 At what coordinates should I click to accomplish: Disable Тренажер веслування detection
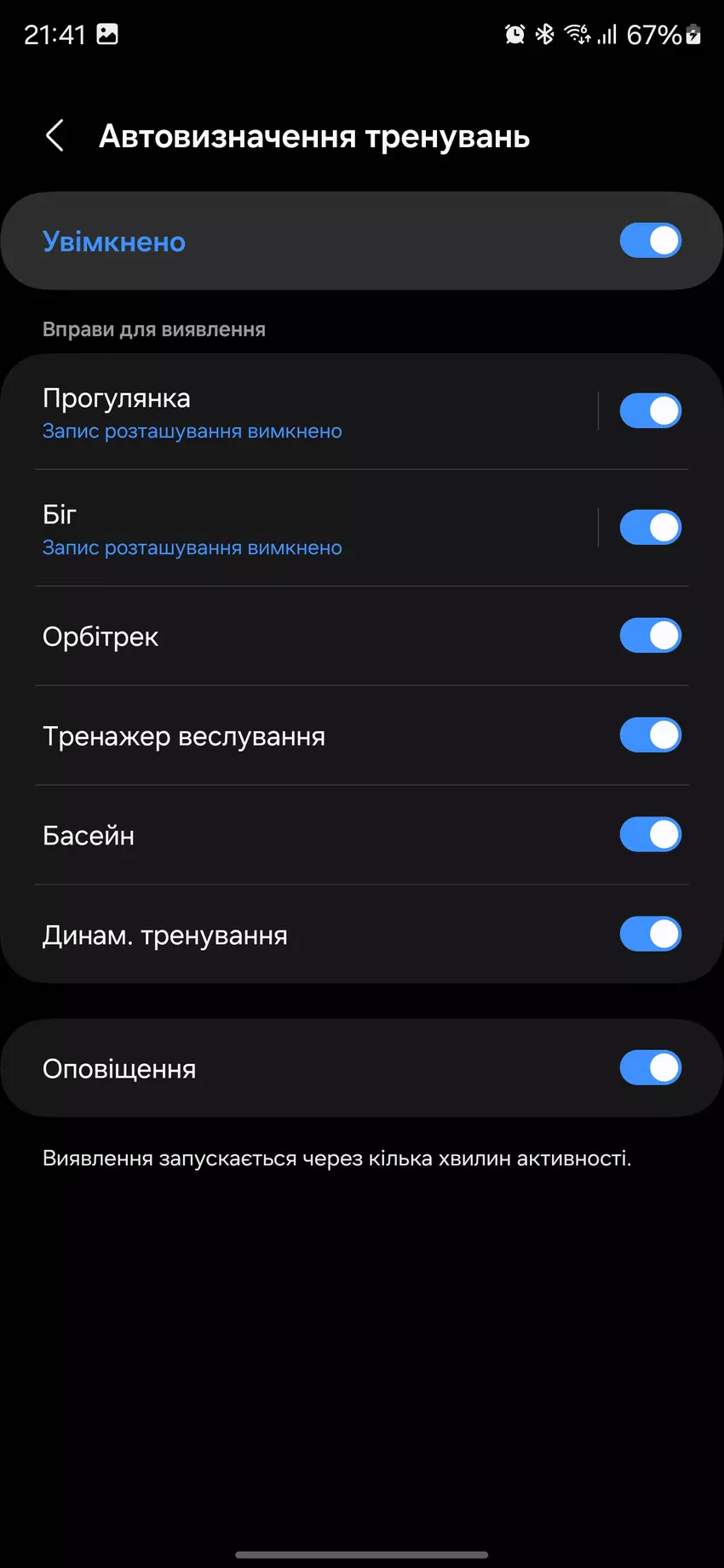[x=650, y=735]
